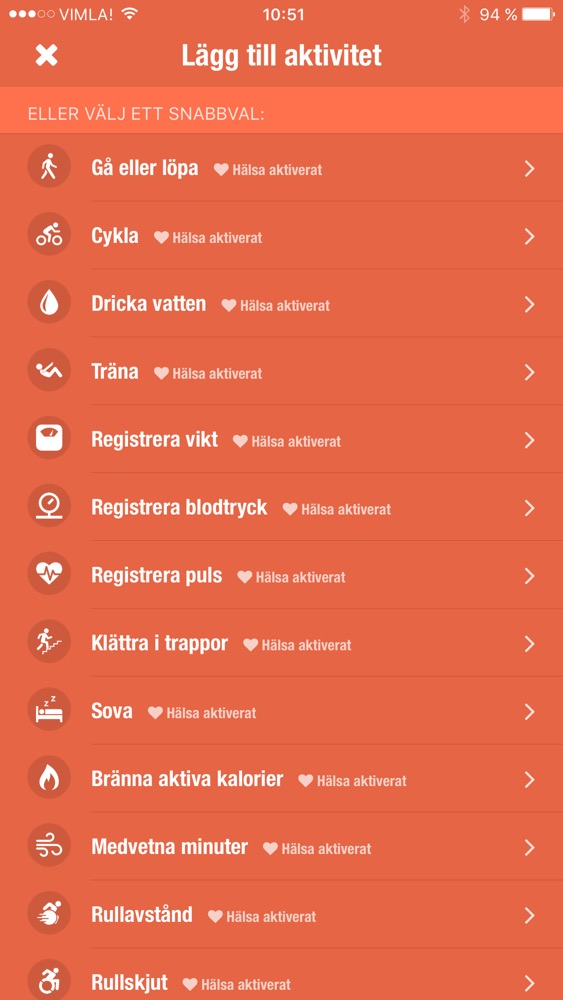Choose Dricka vatten quick option
The width and height of the screenshot is (563, 1000).
click(281, 304)
